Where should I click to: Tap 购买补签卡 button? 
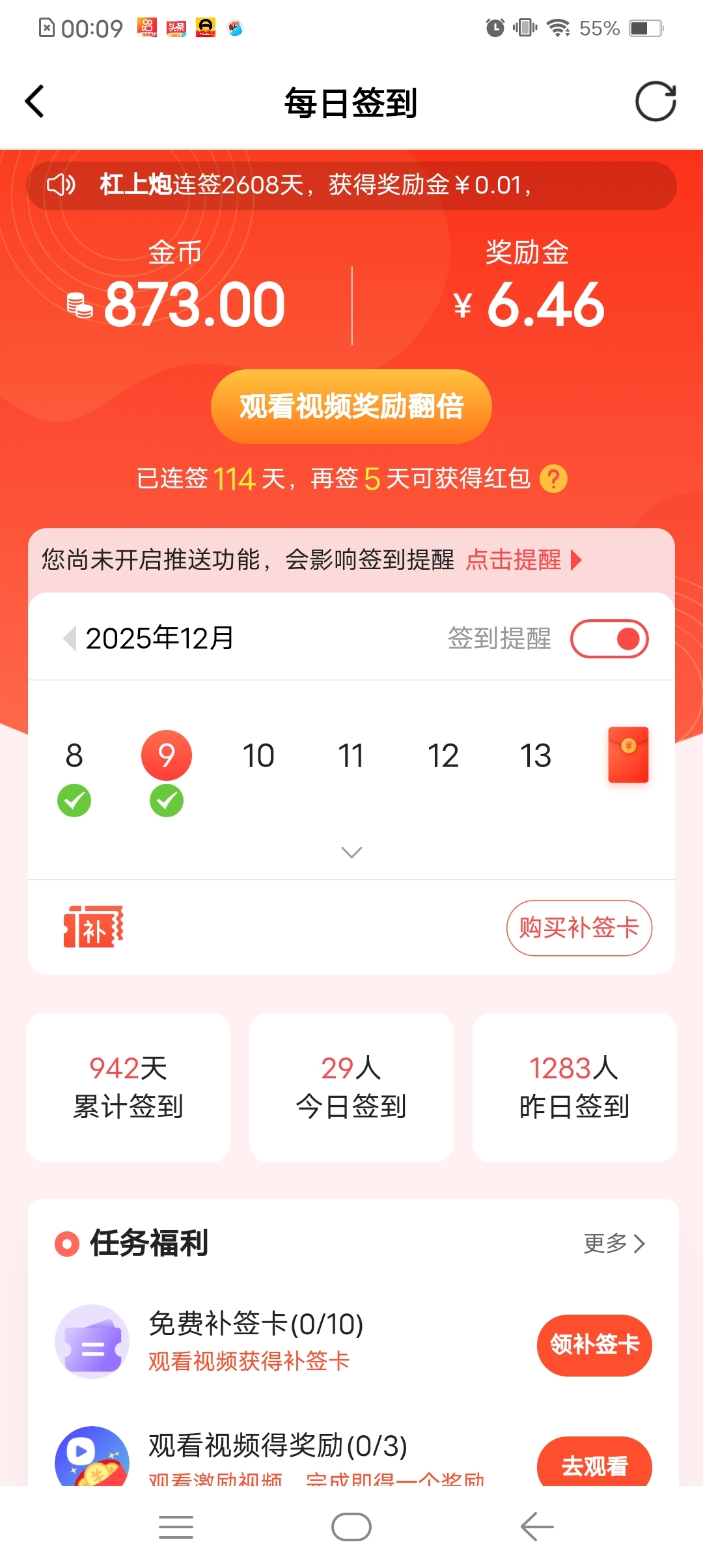(579, 928)
